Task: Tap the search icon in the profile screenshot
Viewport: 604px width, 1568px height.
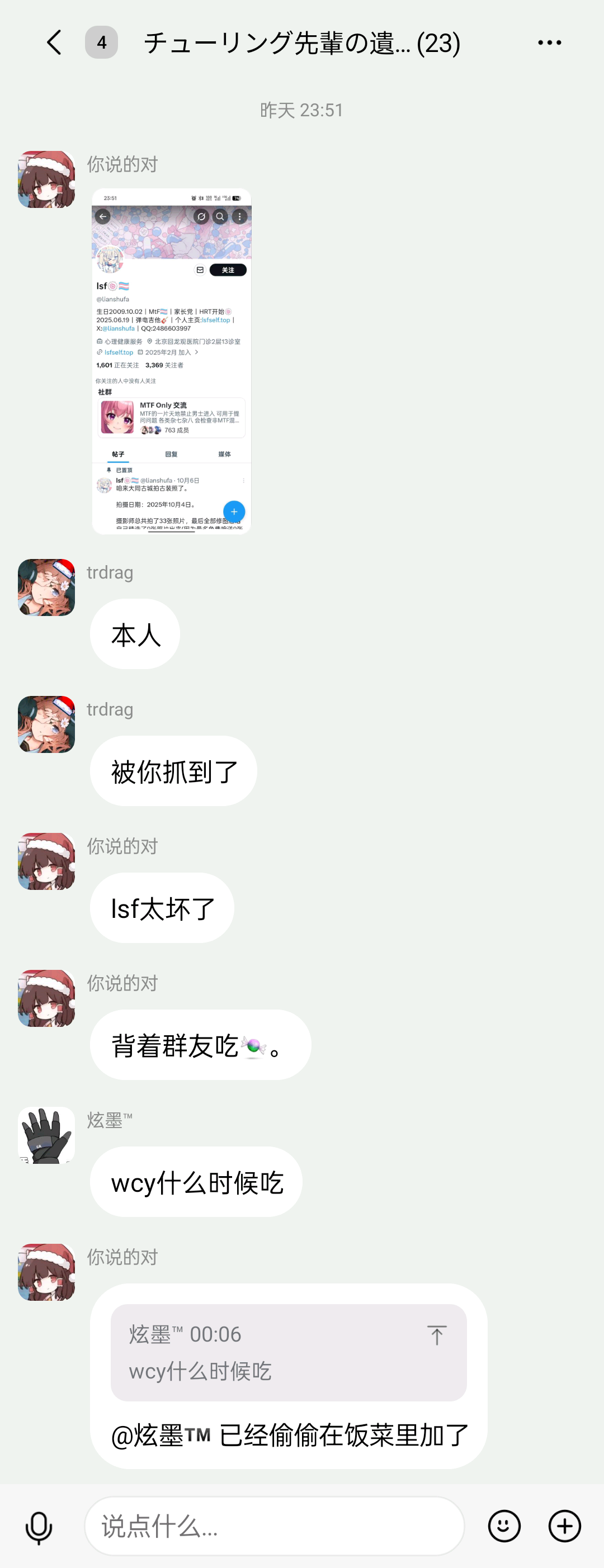Action: click(219, 216)
